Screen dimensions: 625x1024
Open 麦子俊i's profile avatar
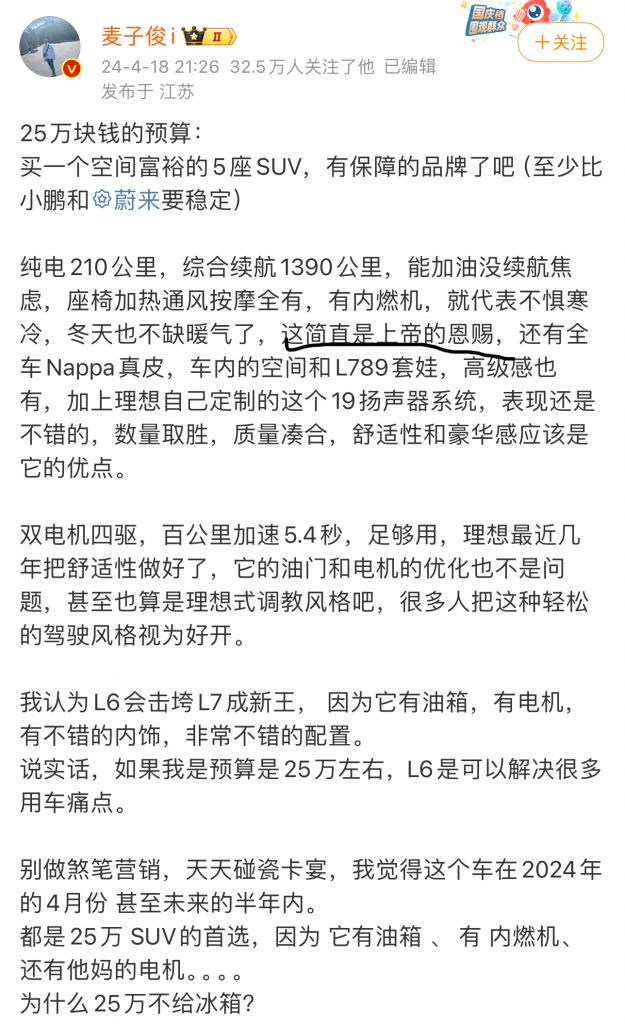pos(50,48)
